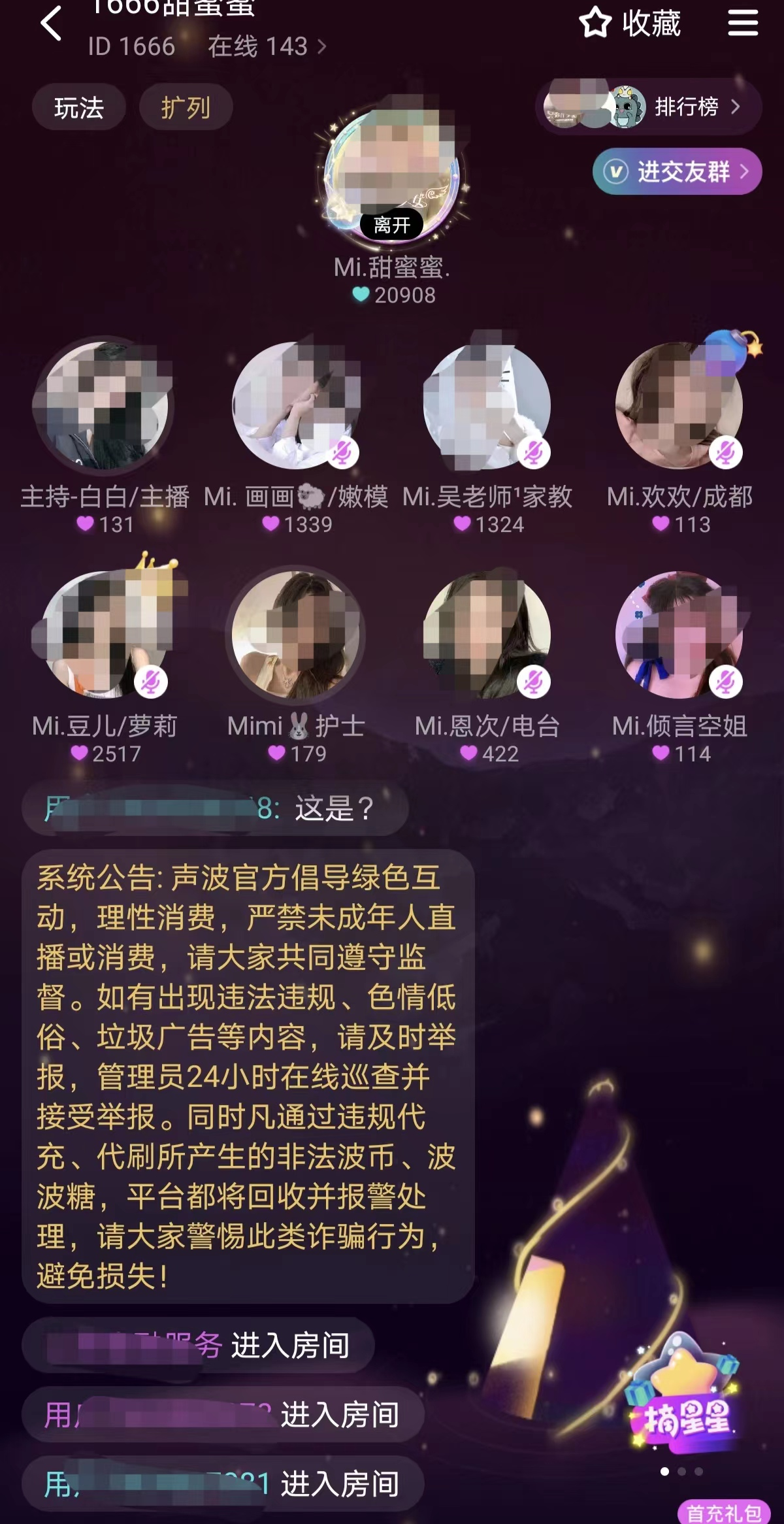Open seat of 主持-白白/主播

coord(103,405)
